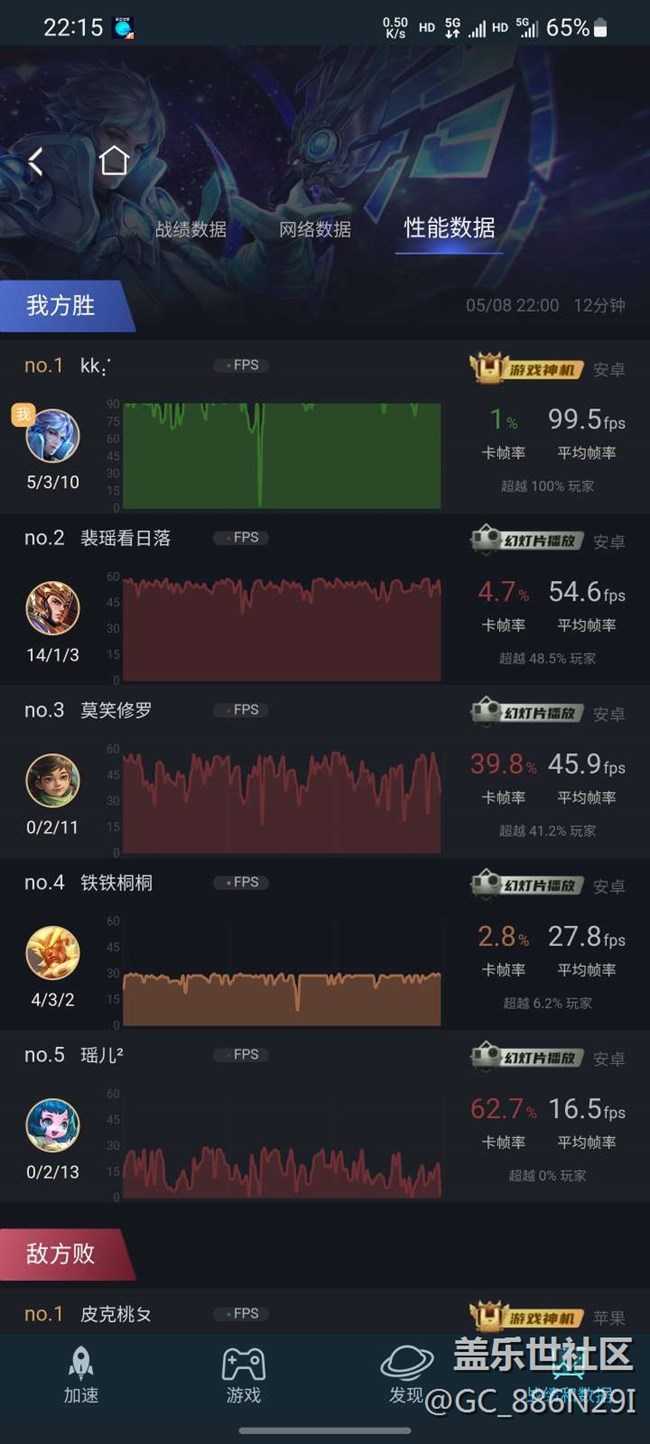
Task: Open player 铁铁桐桐's avatar
Action: [x=52, y=953]
